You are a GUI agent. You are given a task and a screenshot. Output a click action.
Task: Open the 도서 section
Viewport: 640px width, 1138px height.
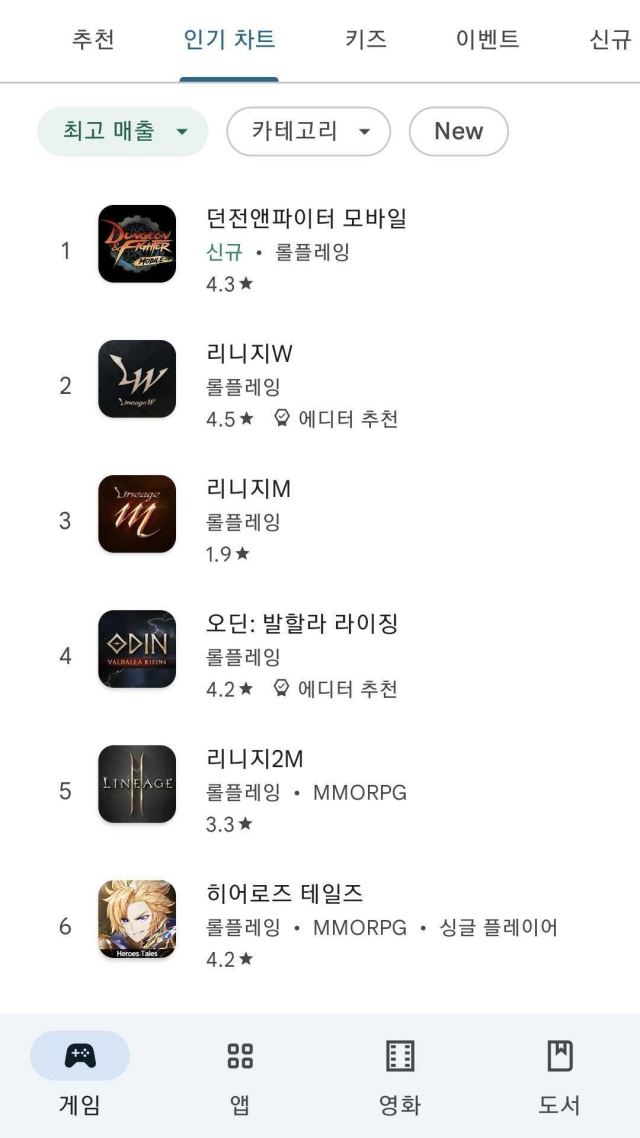pos(559,1075)
